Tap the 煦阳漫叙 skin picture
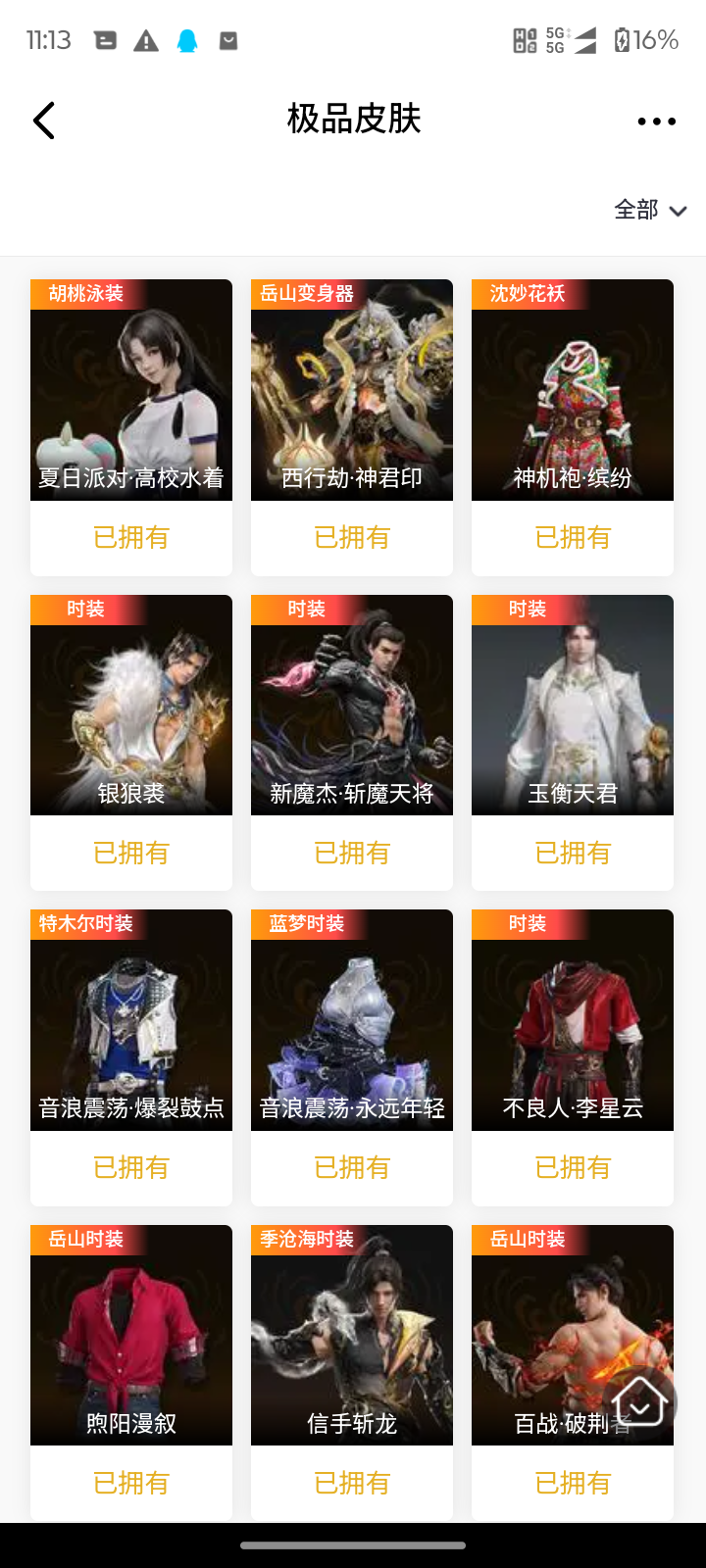Image resolution: width=706 pixels, height=1568 pixels. [130, 1335]
